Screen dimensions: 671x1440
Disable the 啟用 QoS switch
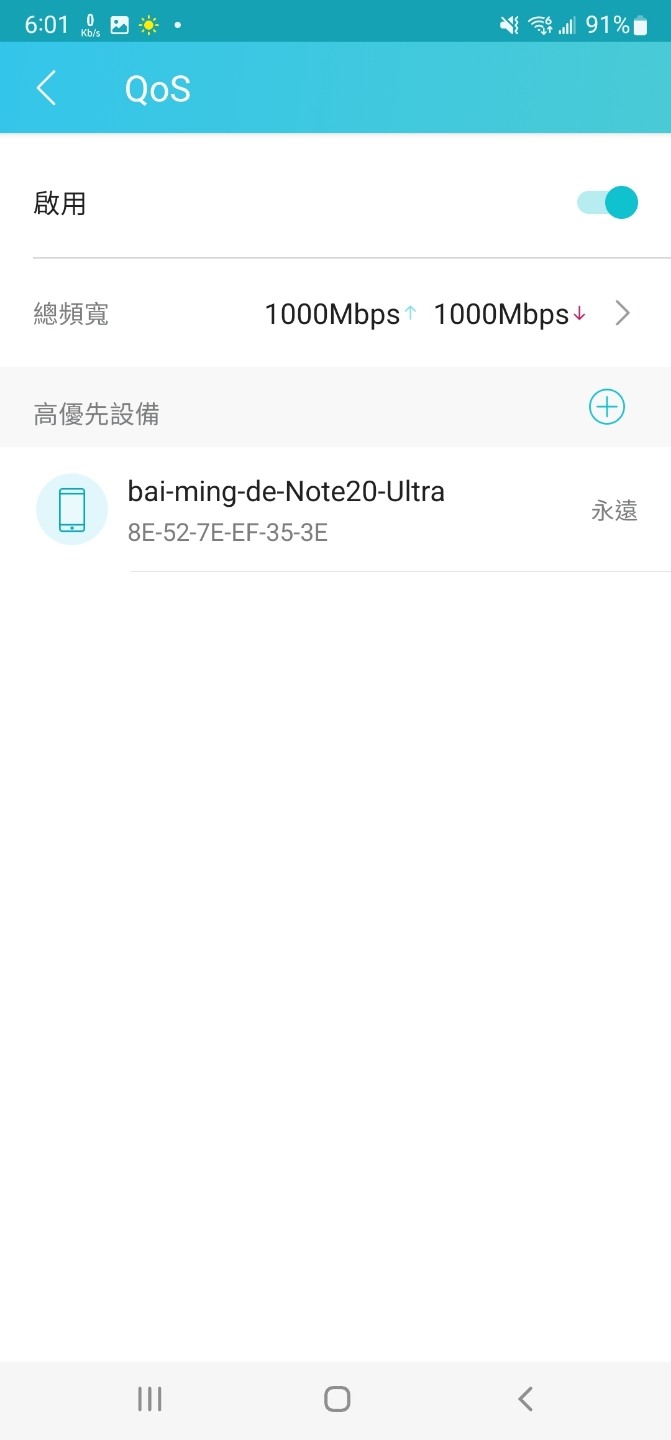(607, 203)
